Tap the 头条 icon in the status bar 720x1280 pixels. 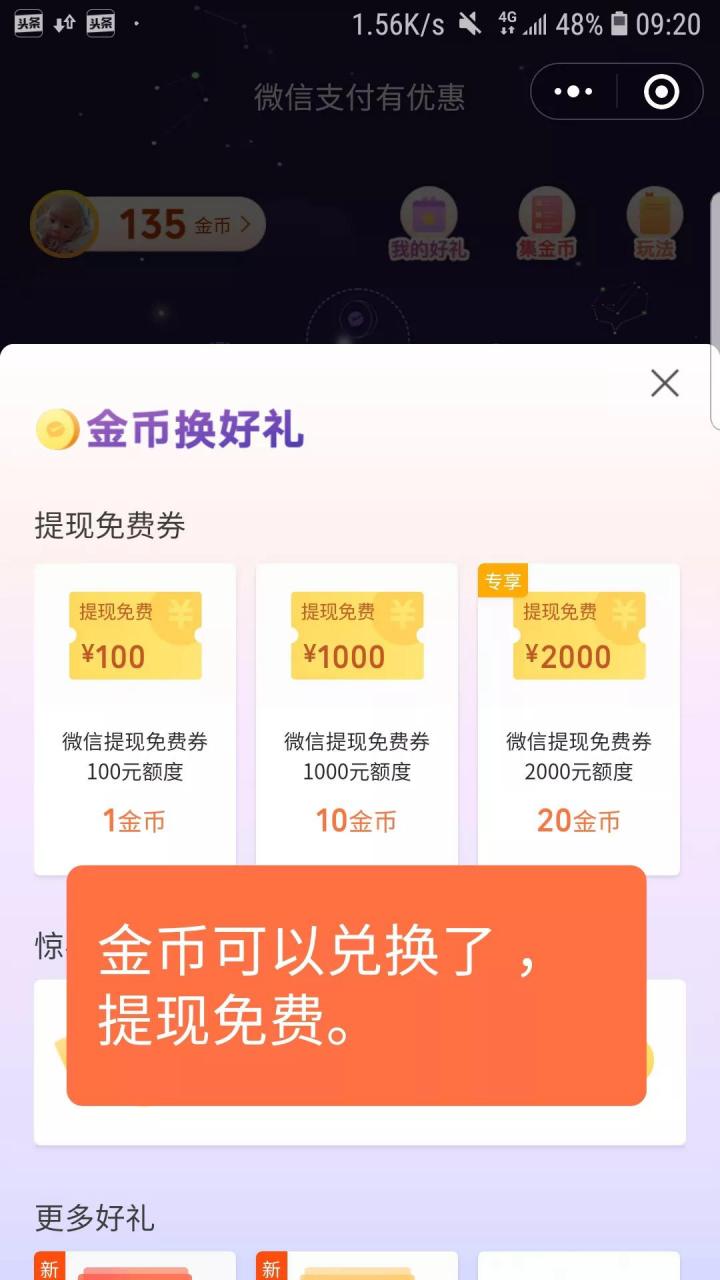[x=27, y=22]
